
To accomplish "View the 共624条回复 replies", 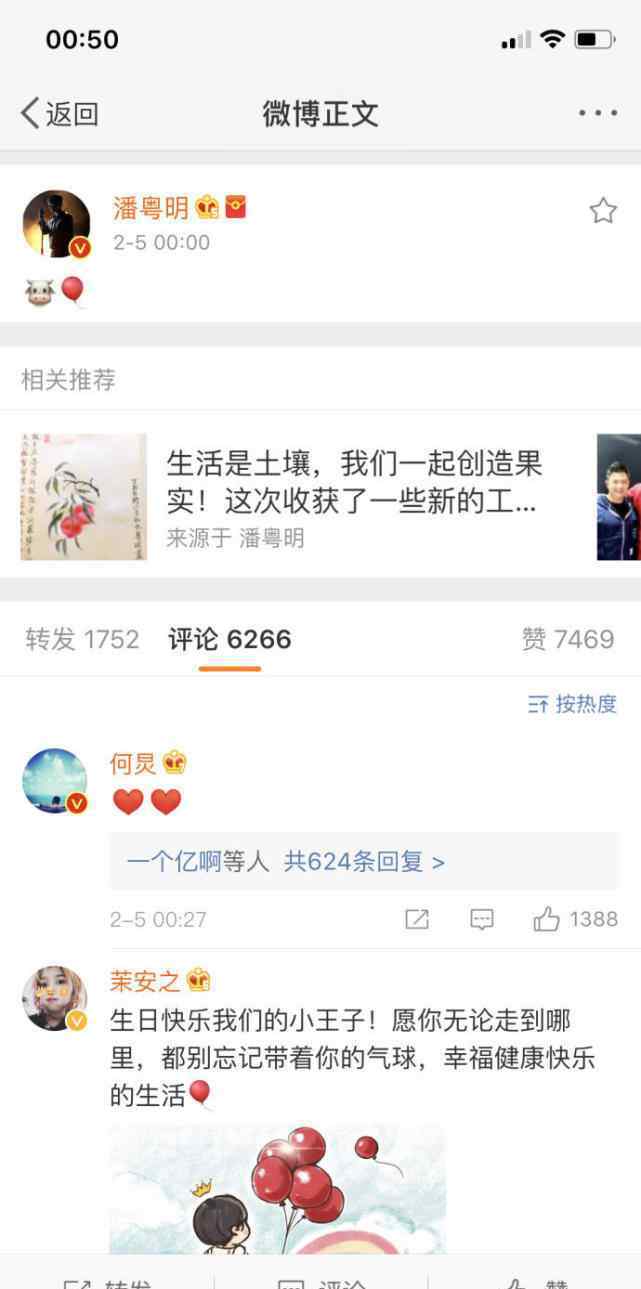I will click(364, 862).
